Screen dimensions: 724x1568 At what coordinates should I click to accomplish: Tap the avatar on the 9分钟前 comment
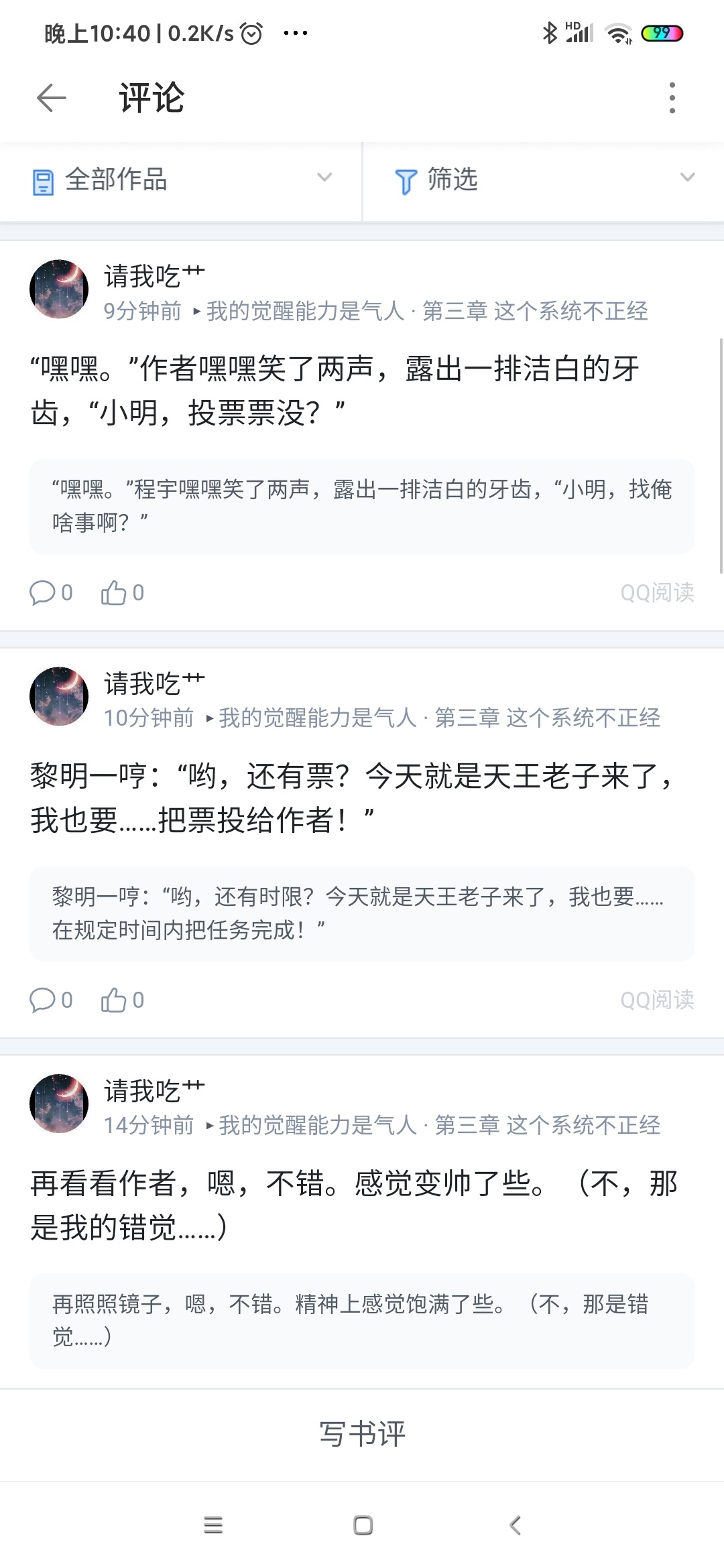[x=59, y=289]
